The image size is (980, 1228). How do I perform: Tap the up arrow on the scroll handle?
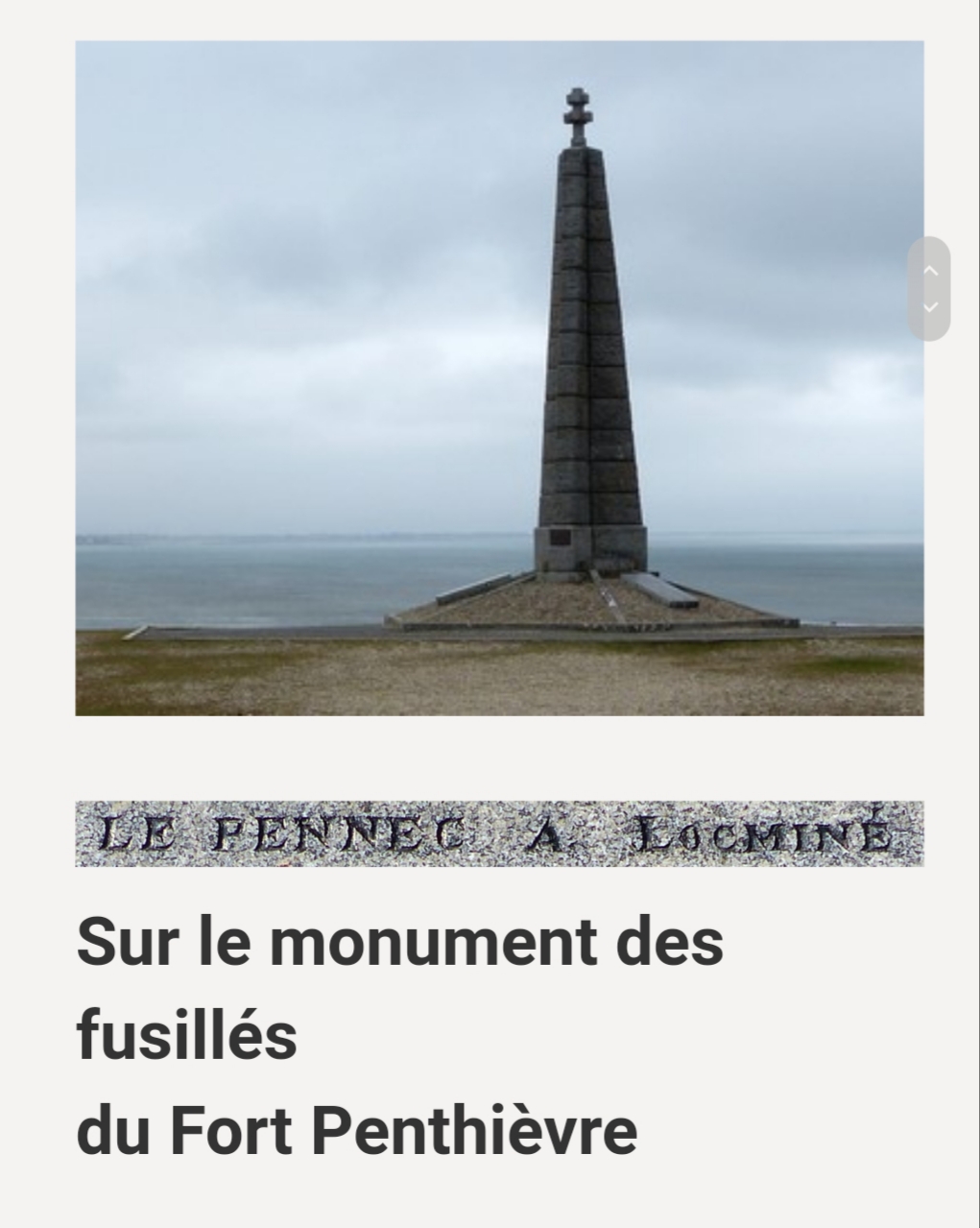tap(929, 271)
